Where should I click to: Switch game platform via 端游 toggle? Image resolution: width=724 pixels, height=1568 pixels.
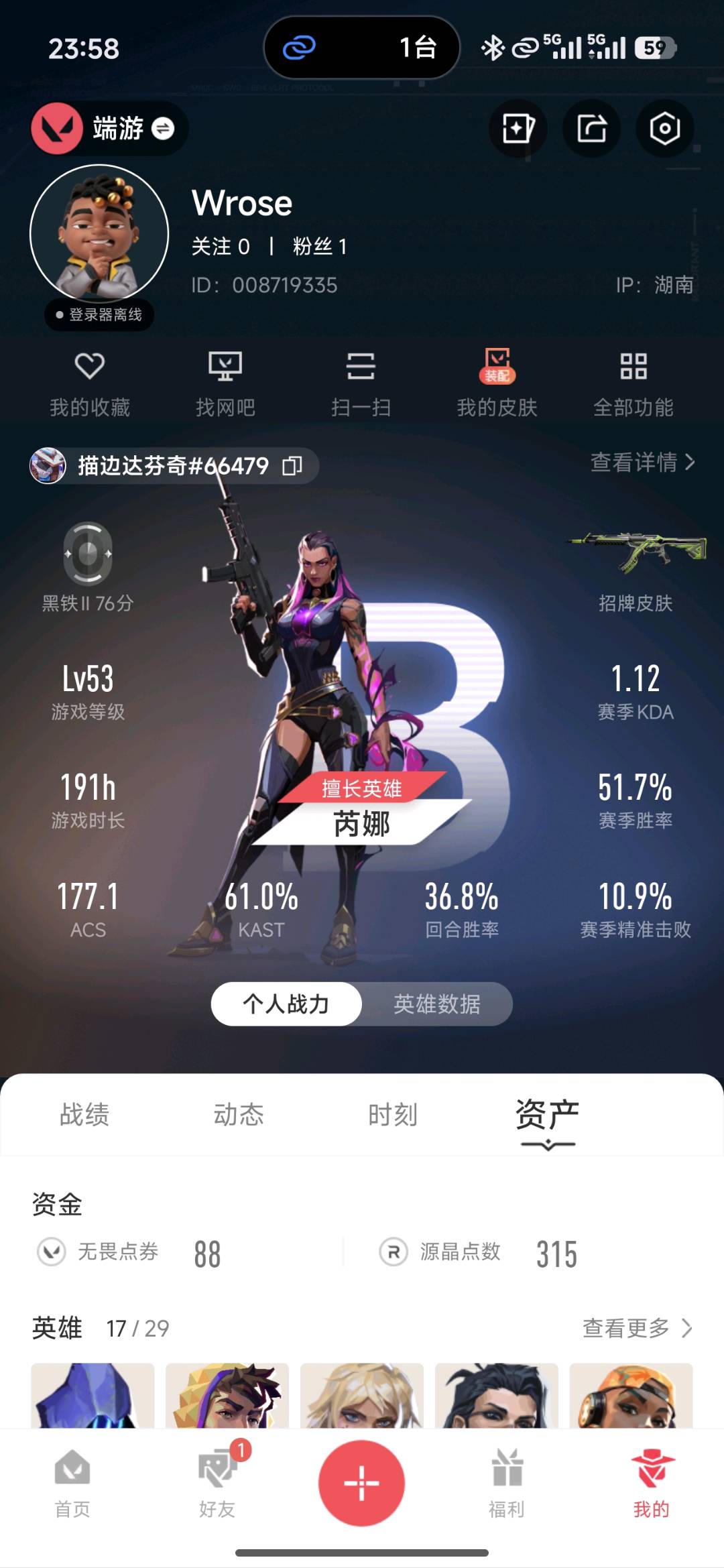point(163,128)
